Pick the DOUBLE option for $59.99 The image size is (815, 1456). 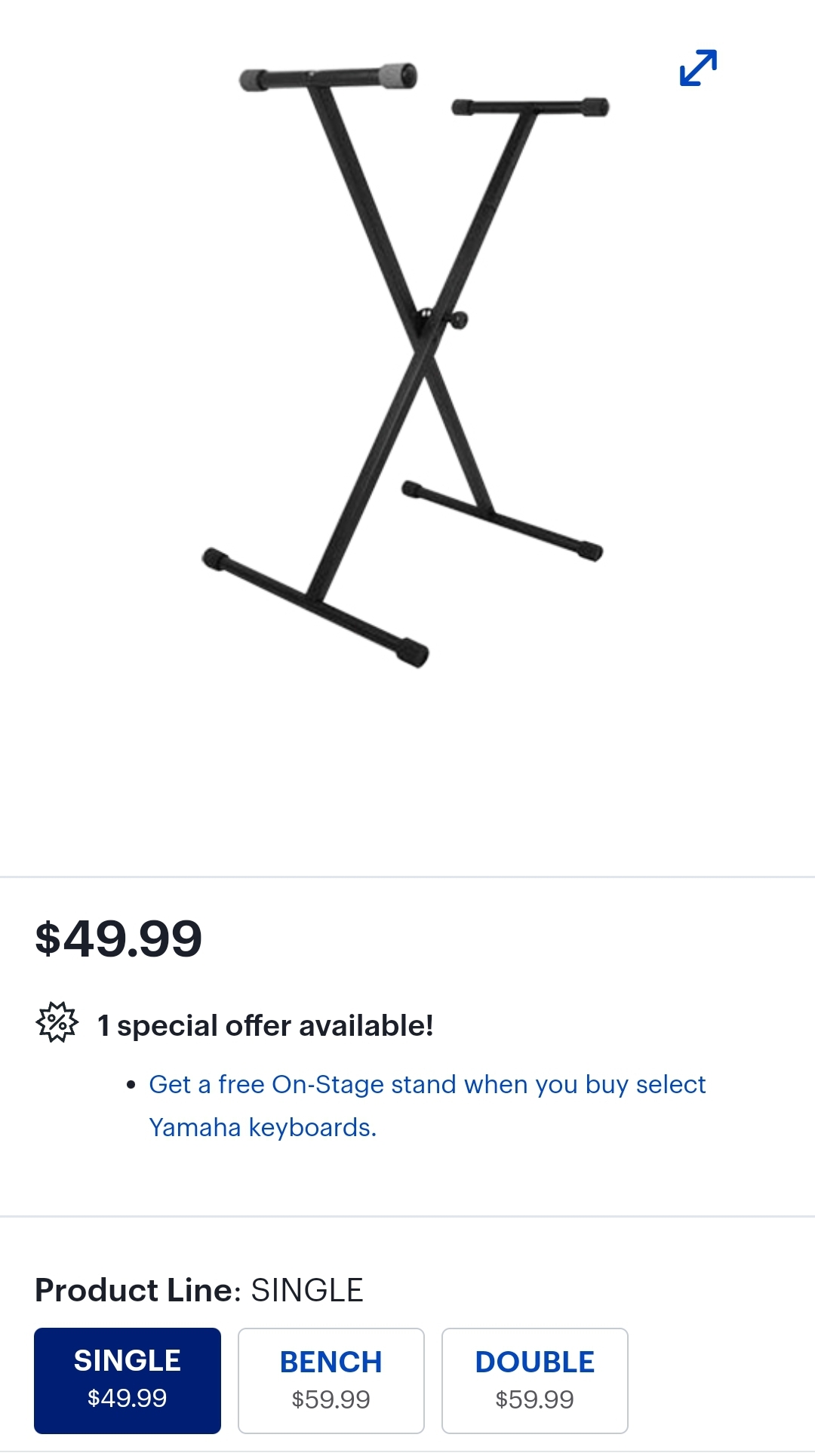point(535,1381)
